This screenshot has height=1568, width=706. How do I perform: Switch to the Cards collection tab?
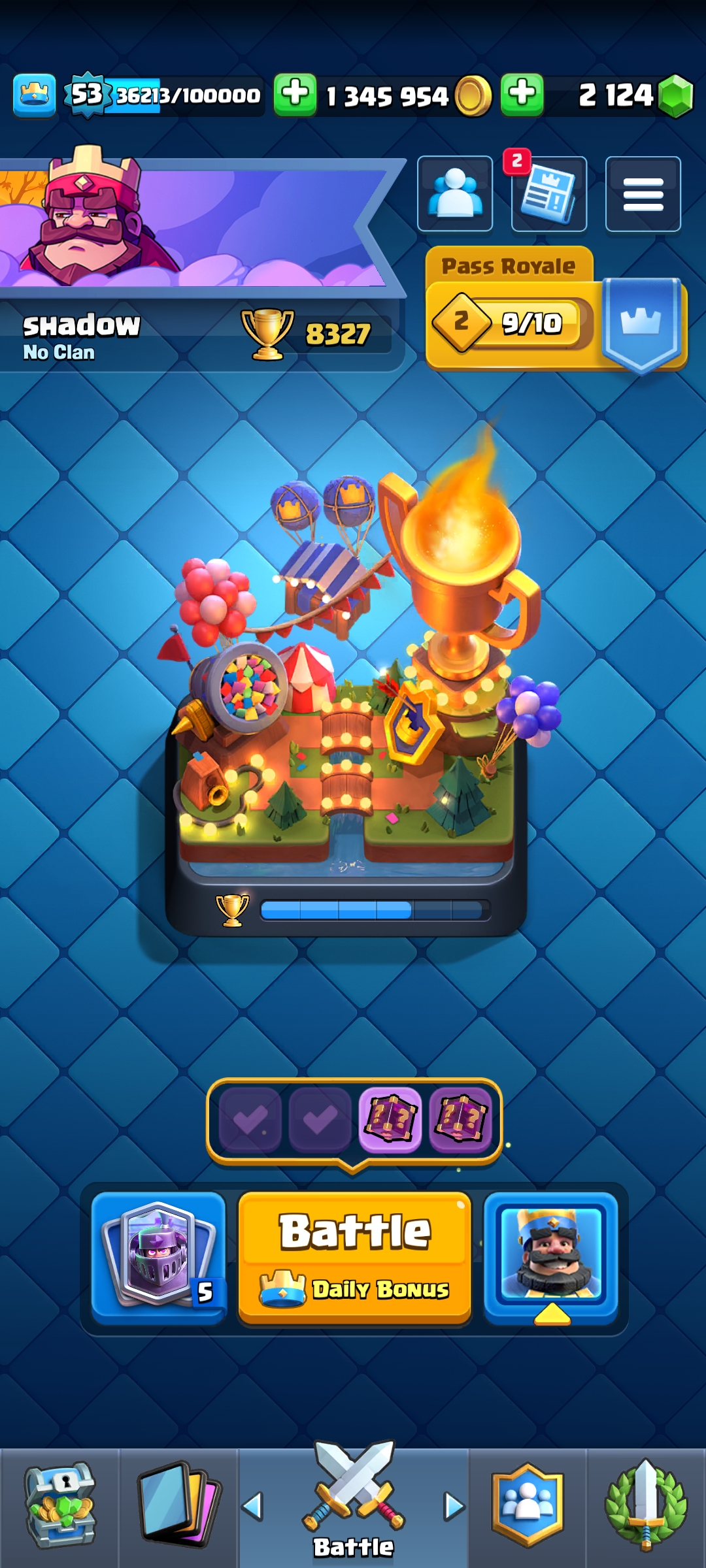point(178,1506)
